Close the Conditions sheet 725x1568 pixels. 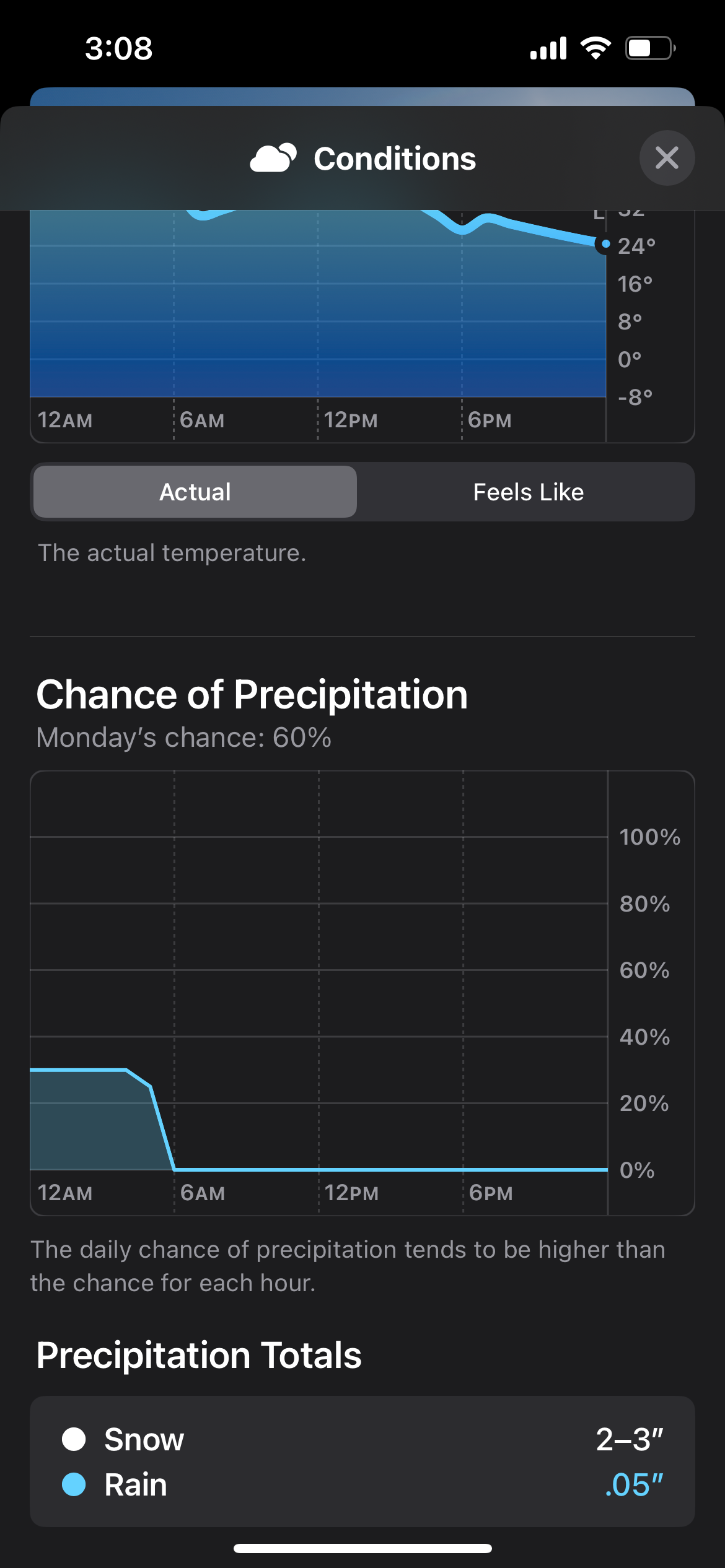pyautogui.click(x=667, y=158)
